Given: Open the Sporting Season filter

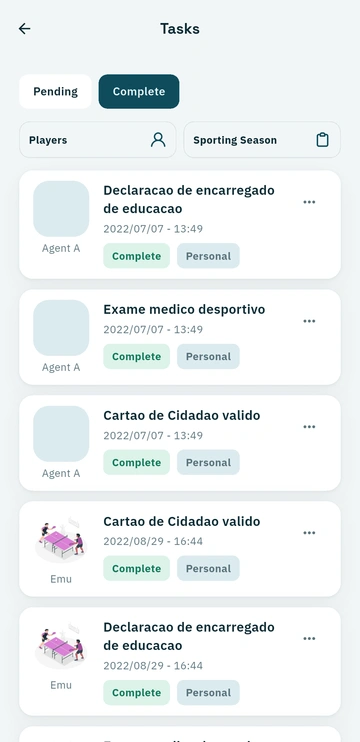Looking at the screenshot, I should tap(262, 140).
